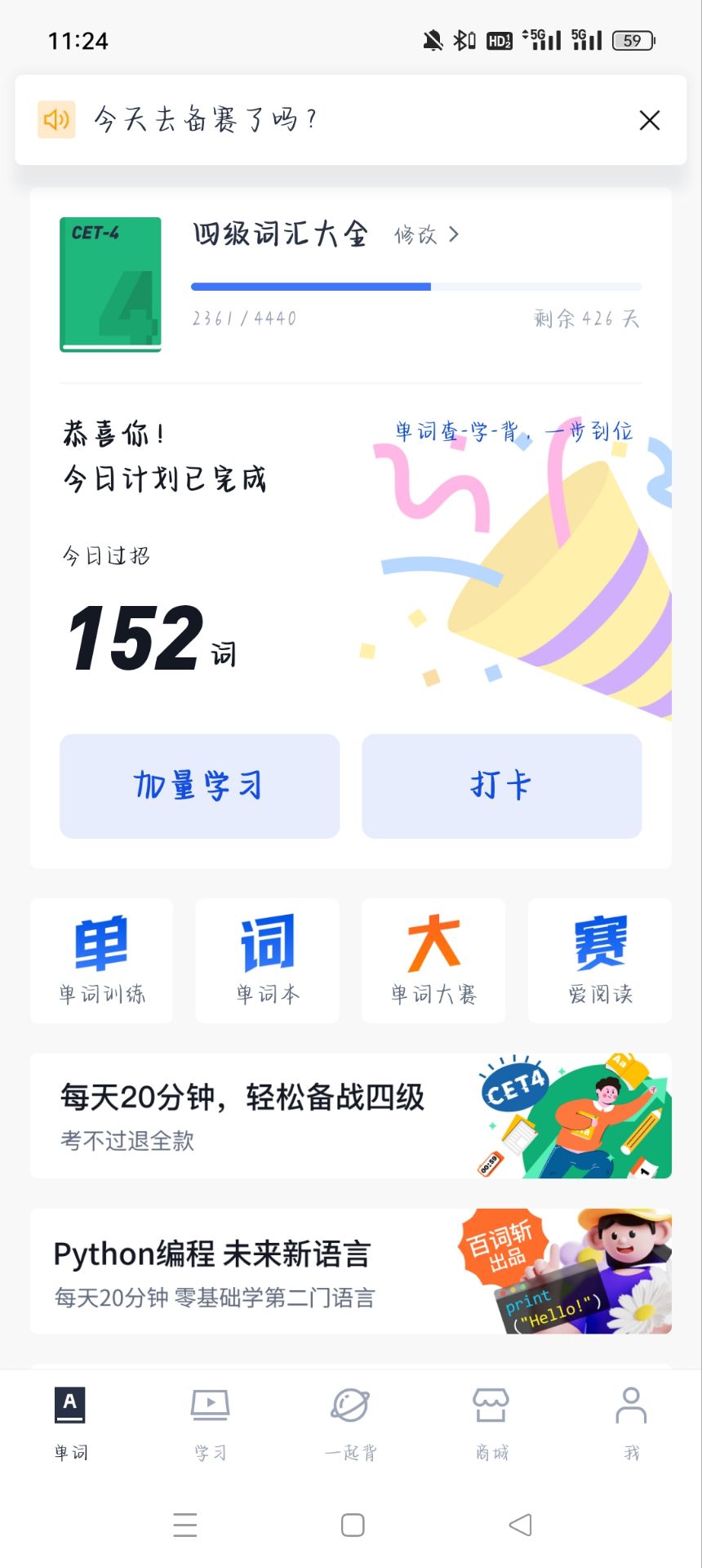Open 单词大赛
Image resolution: width=702 pixels, height=1568 pixels.
[433, 960]
